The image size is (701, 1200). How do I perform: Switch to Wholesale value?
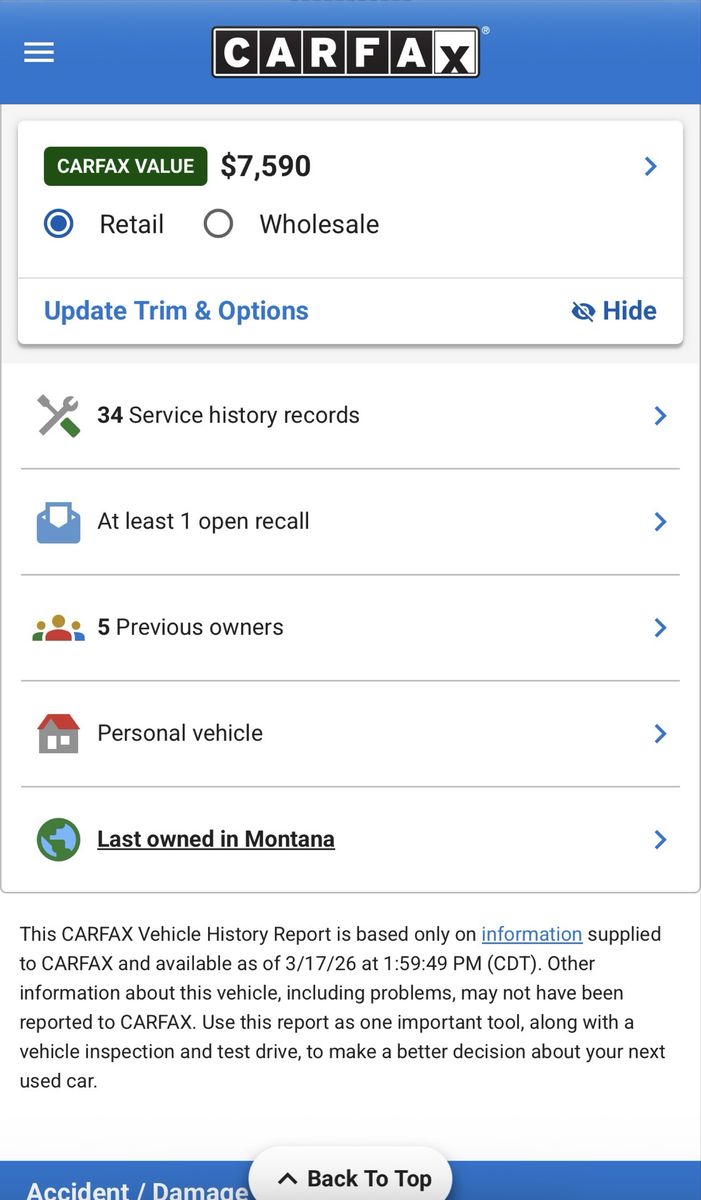[x=218, y=224]
